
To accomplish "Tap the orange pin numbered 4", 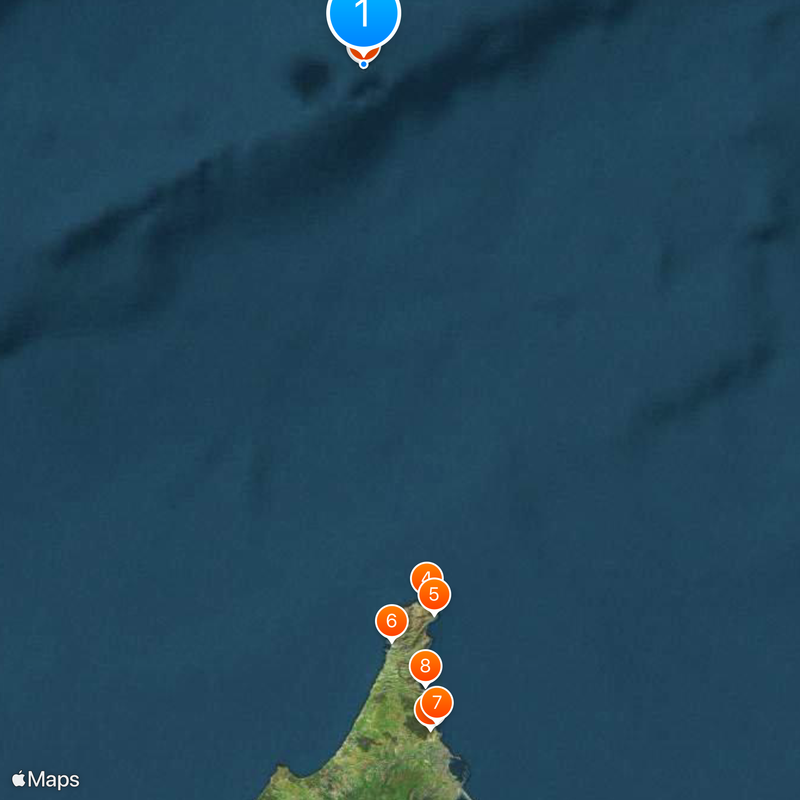I will tap(423, 573).
